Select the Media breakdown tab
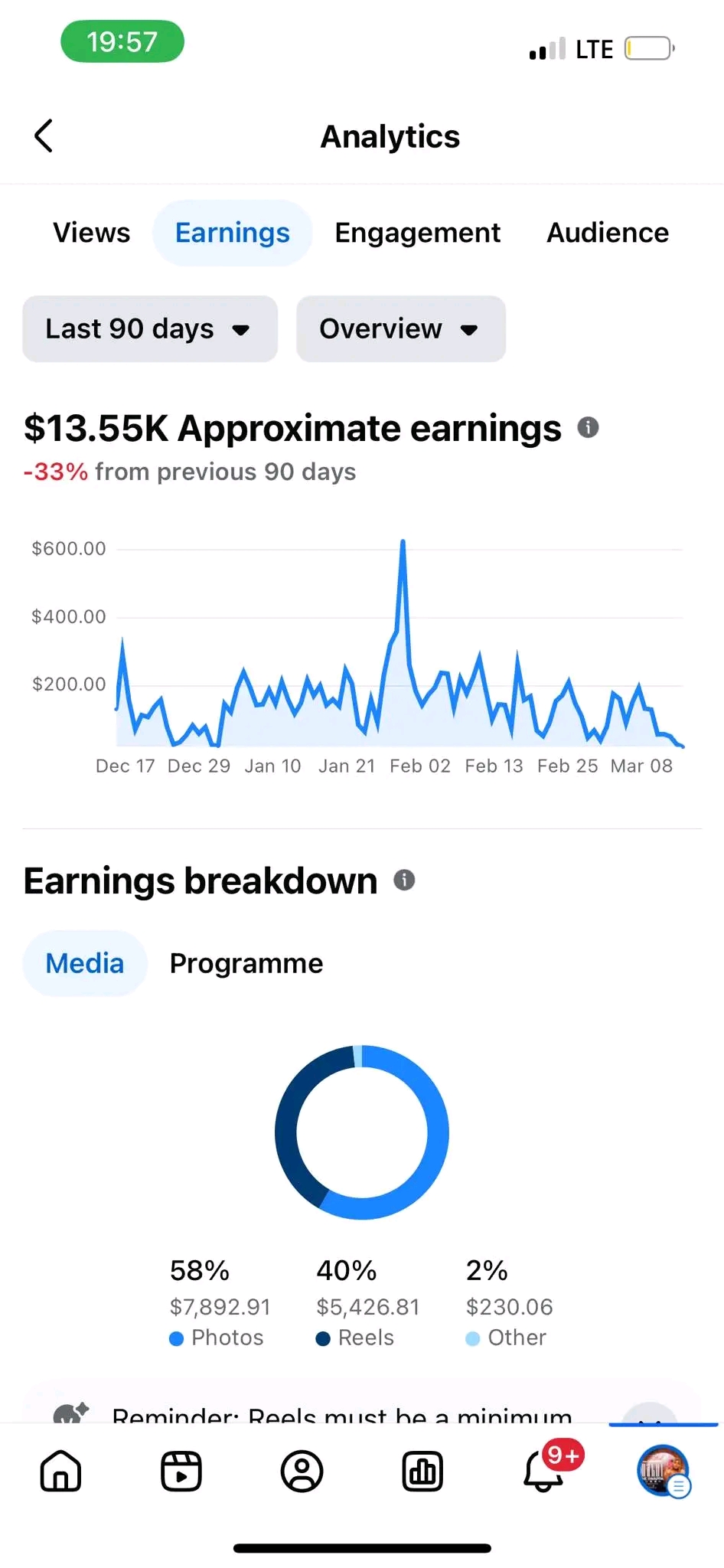The image size is (724, 1568). pyautogui.click(x=84, y=963)
